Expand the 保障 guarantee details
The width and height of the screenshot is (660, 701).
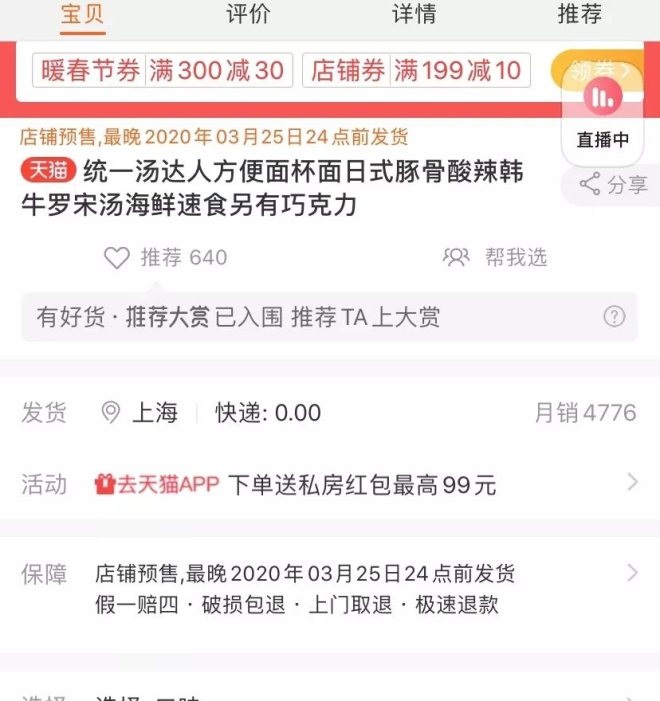(330, 588)
